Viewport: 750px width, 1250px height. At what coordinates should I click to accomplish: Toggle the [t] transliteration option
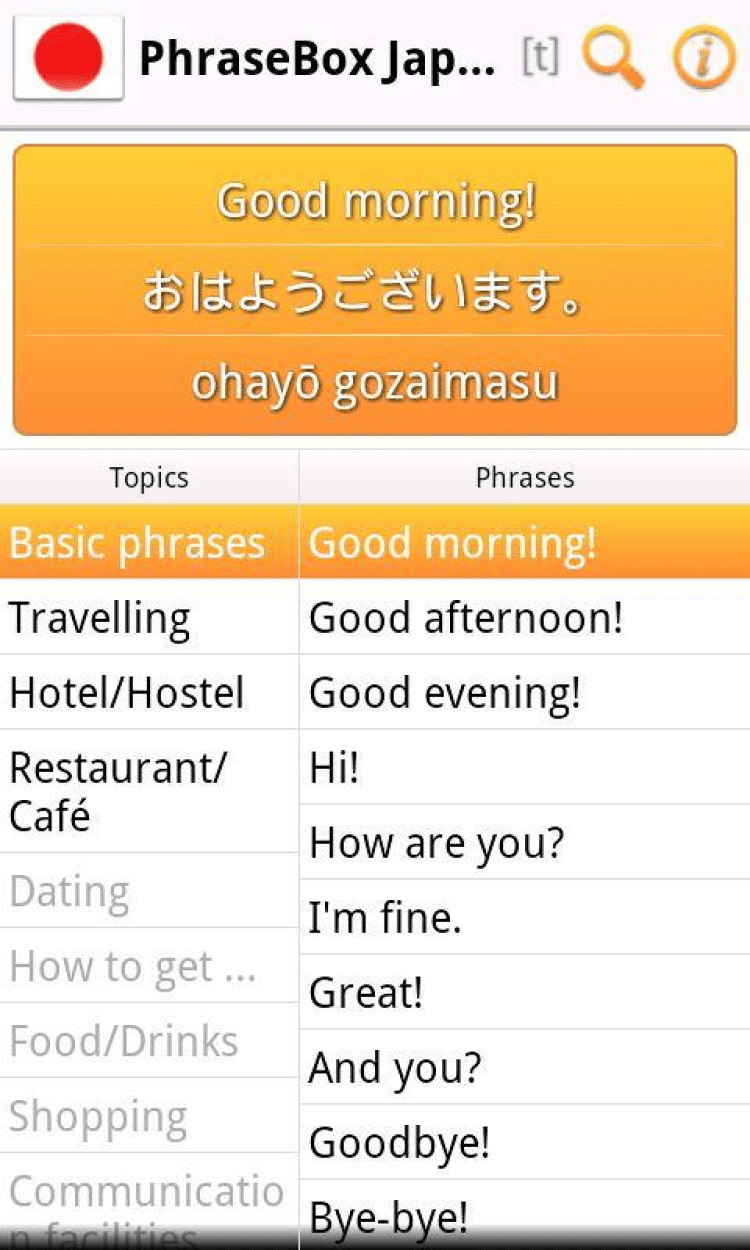click(x=540, y=58)
